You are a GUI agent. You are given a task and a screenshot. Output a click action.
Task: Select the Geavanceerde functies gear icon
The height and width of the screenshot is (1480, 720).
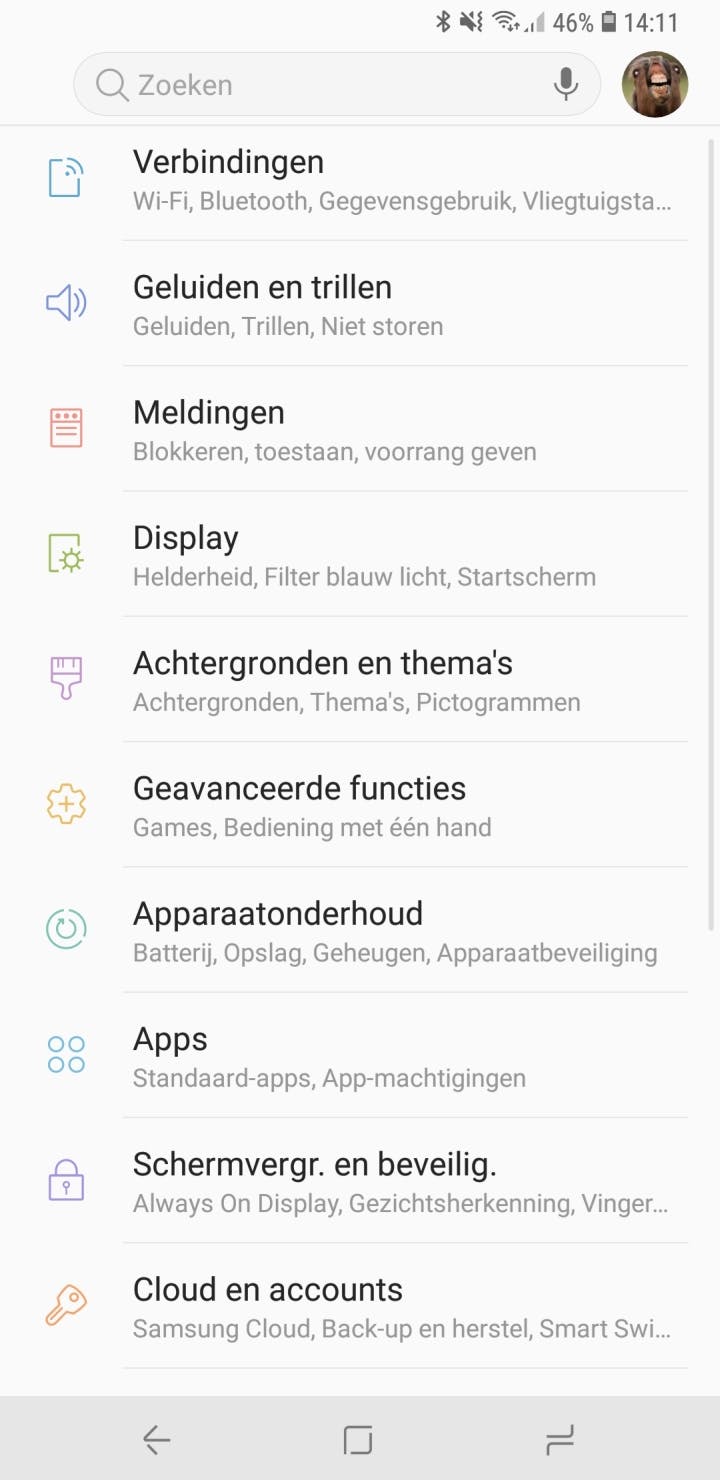coord(66,803)
